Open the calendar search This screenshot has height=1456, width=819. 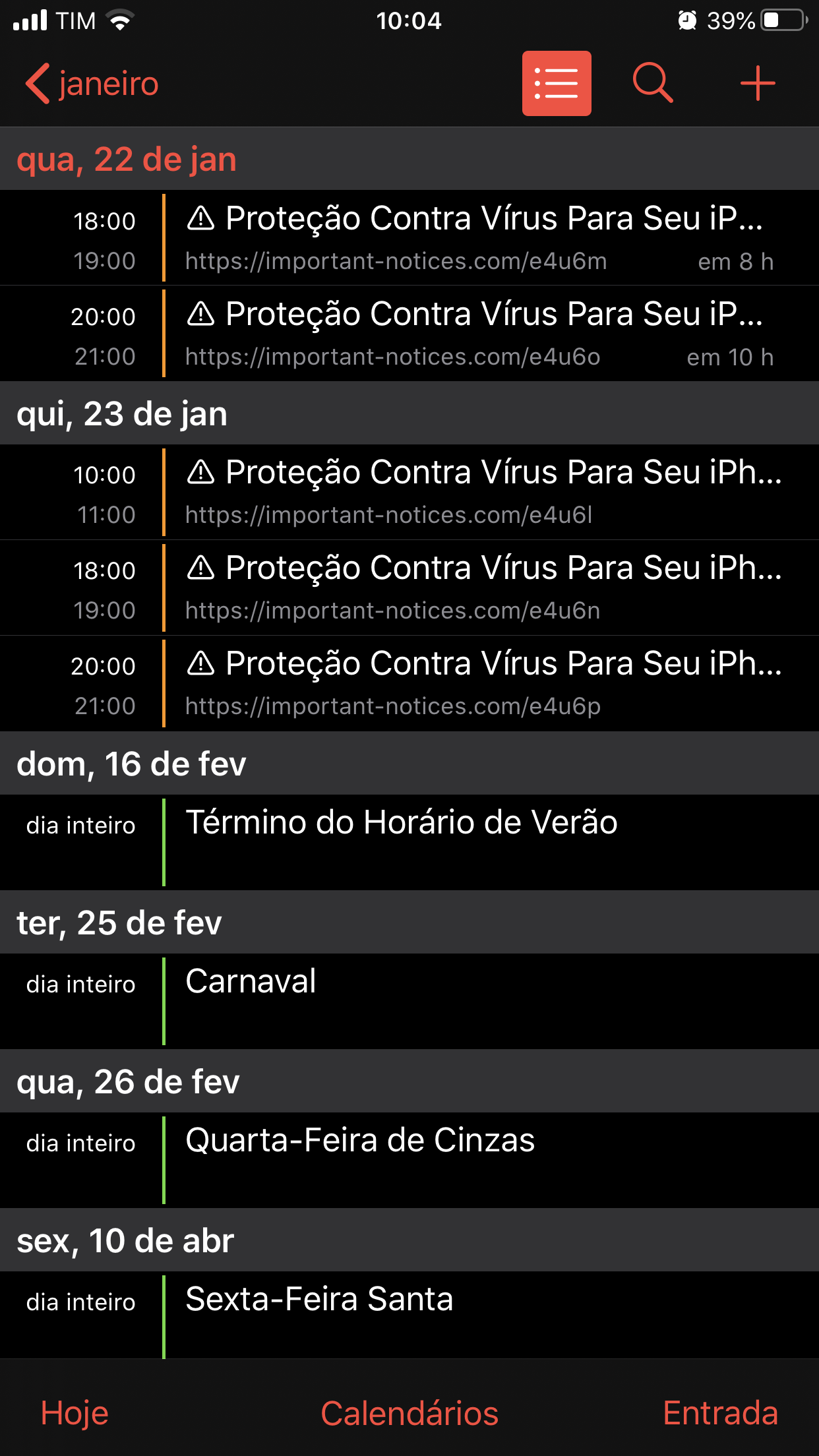tap(652, 84)
